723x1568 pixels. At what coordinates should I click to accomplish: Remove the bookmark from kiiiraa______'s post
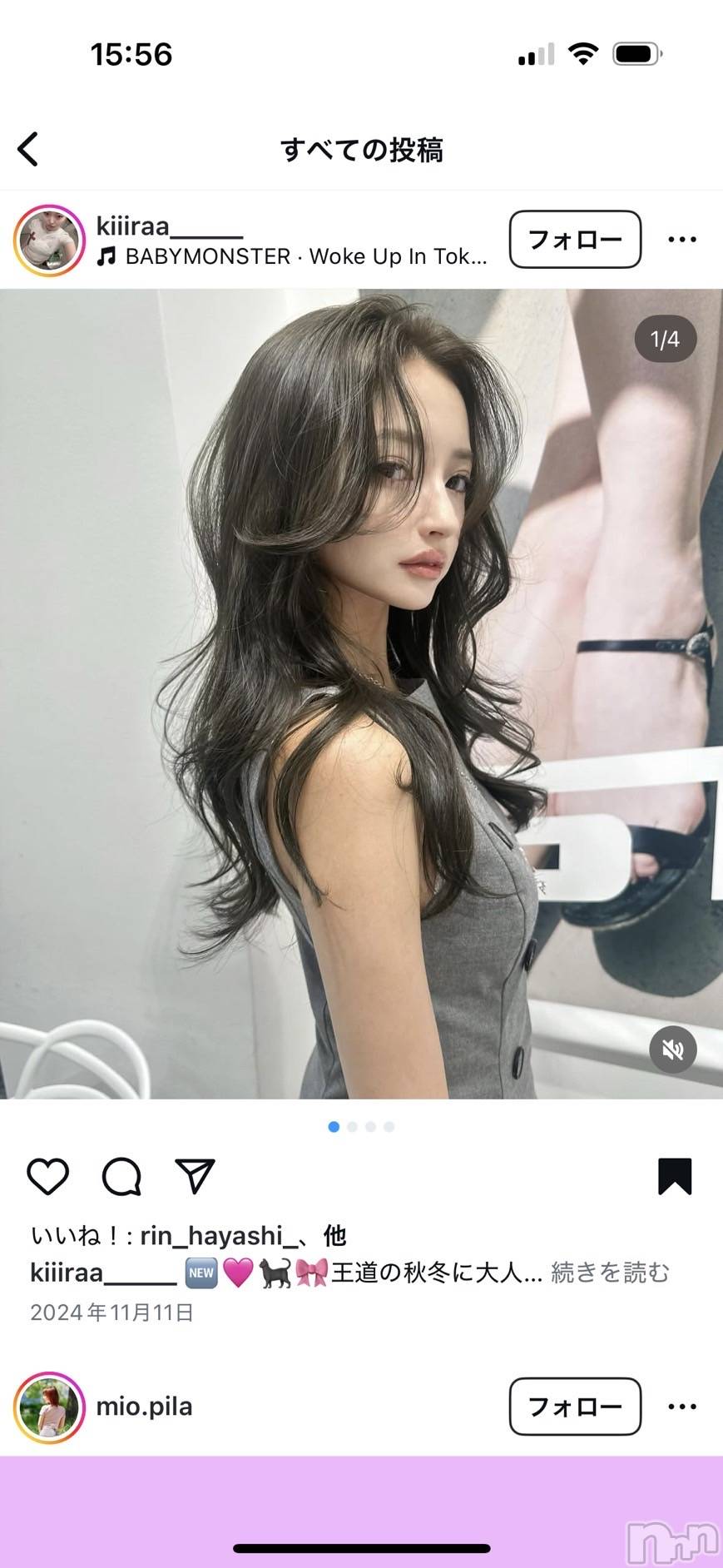(x=675, y=1177)
